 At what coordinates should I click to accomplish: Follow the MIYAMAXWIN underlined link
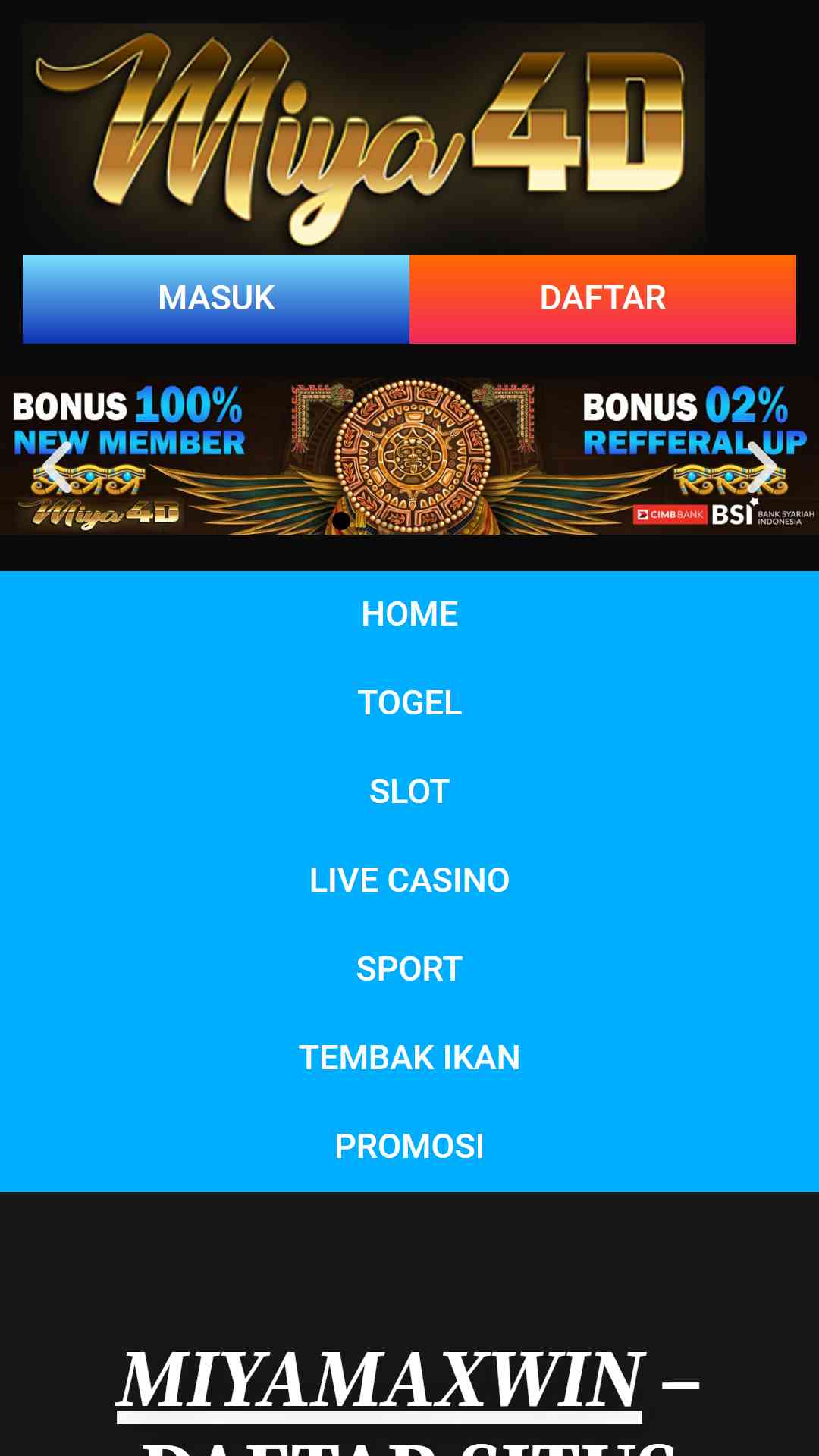[x=381, y=1380]
